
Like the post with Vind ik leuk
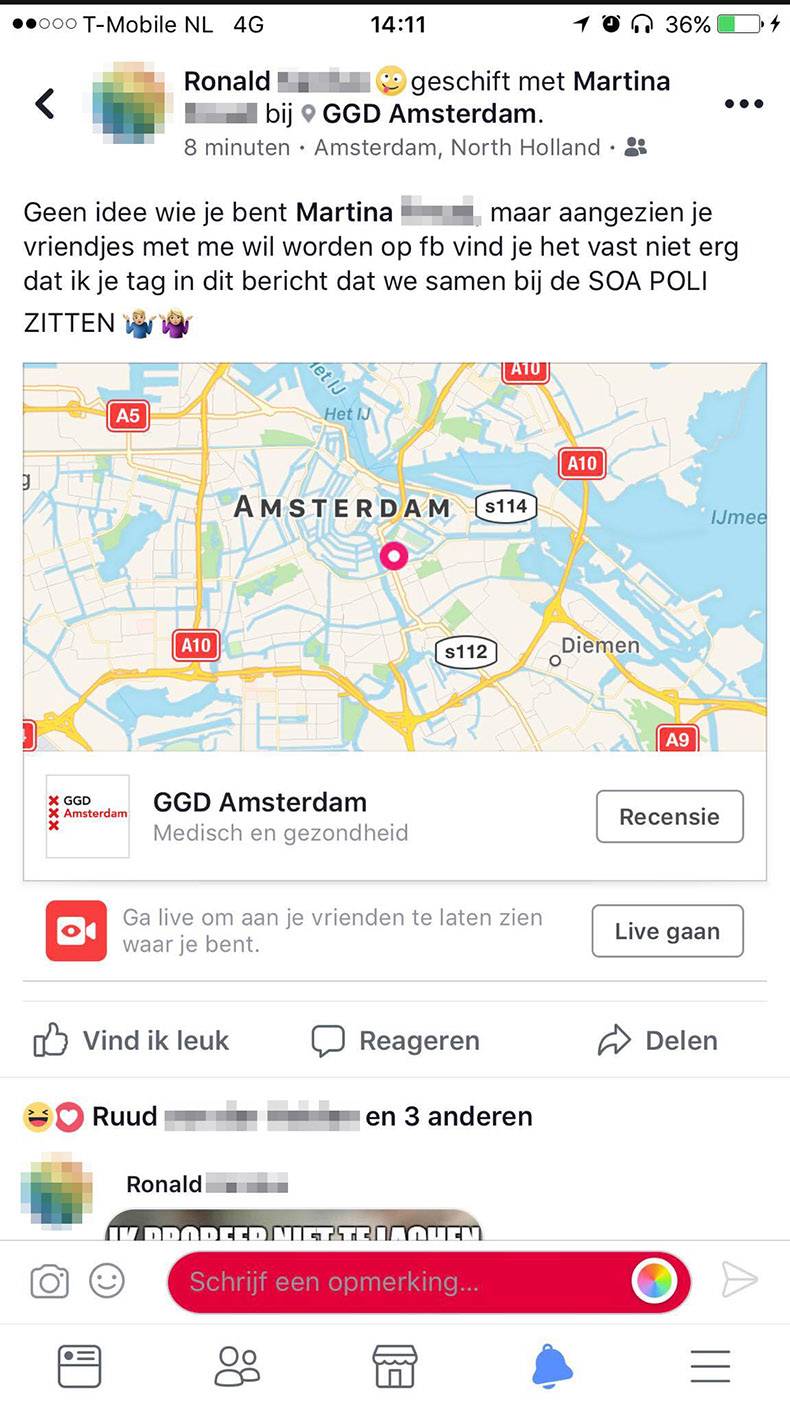pos(132,1041)
